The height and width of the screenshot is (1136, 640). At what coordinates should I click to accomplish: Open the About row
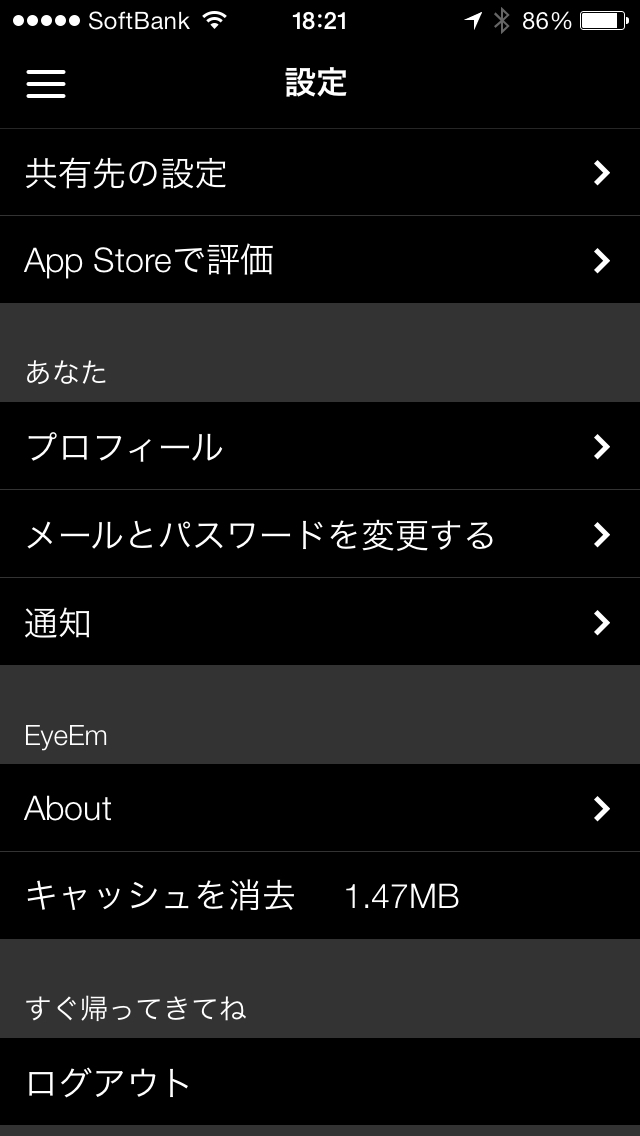(x=320, y=808)
